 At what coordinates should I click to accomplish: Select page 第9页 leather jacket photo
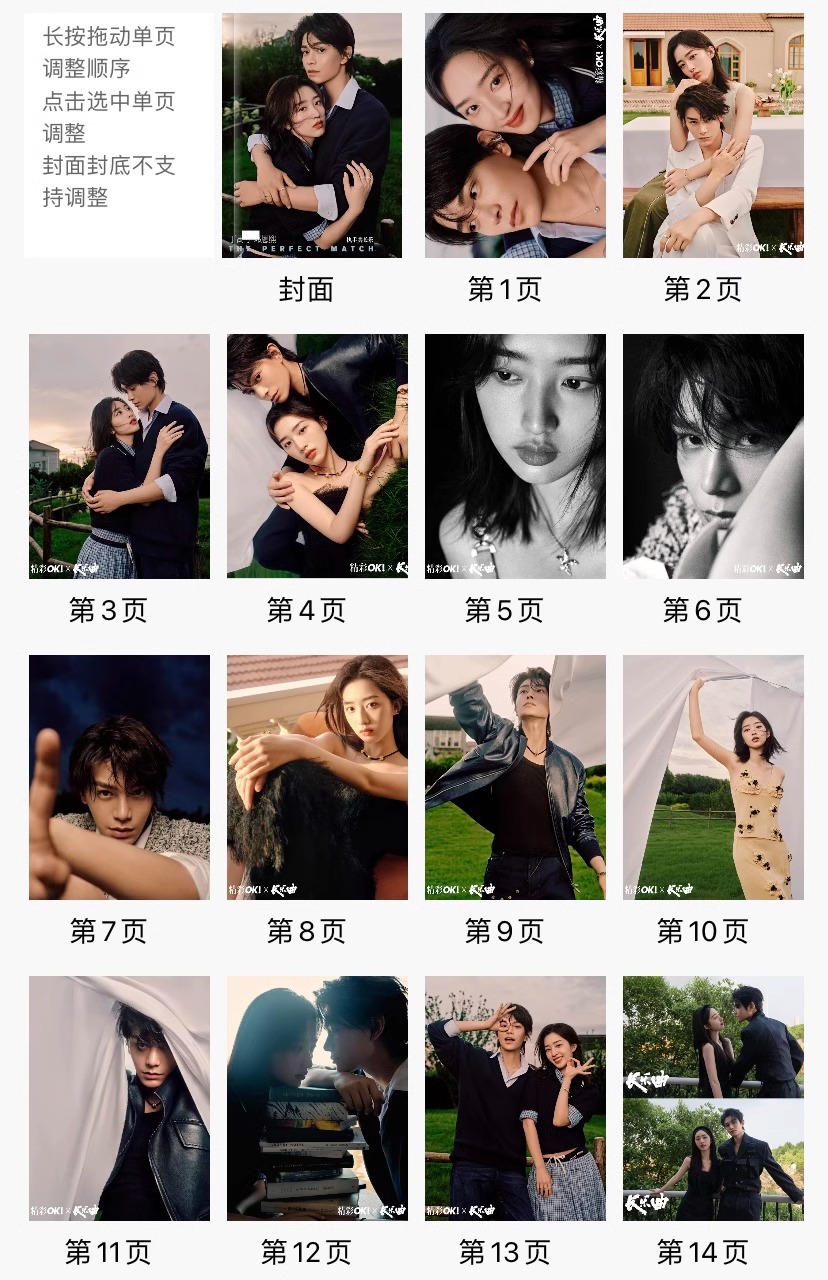(x=514, y=778)
